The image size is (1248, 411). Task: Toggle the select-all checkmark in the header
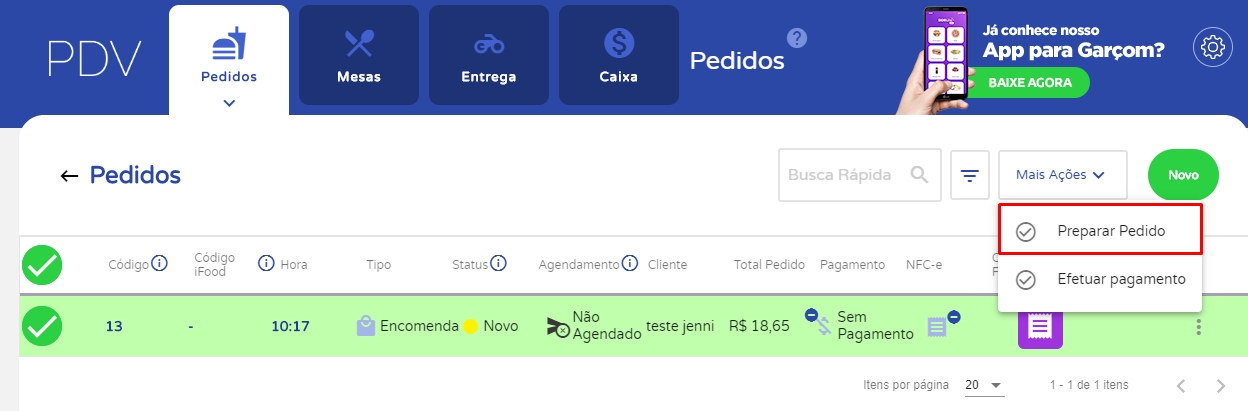tap(42, 265)
